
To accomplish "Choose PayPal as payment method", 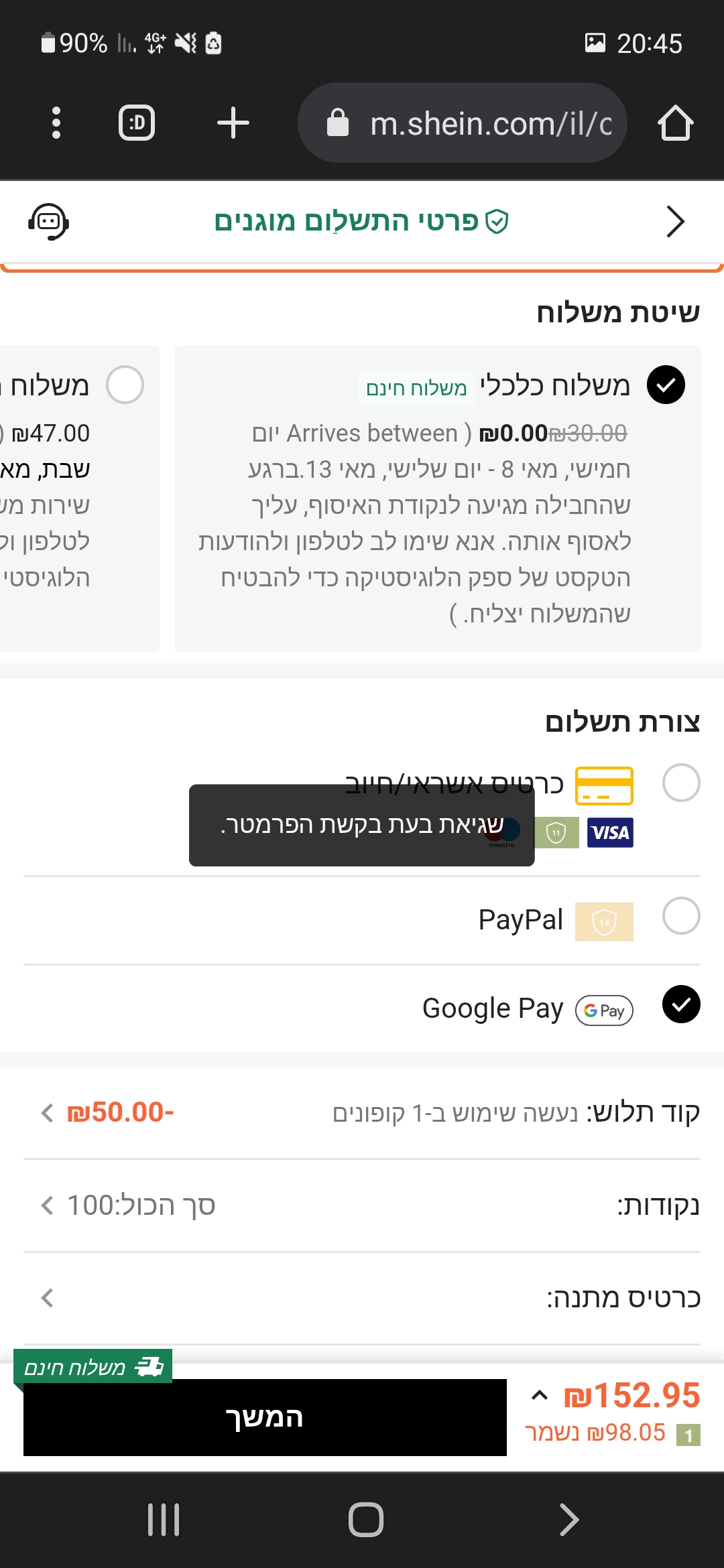I will click(x=681, y=916).
